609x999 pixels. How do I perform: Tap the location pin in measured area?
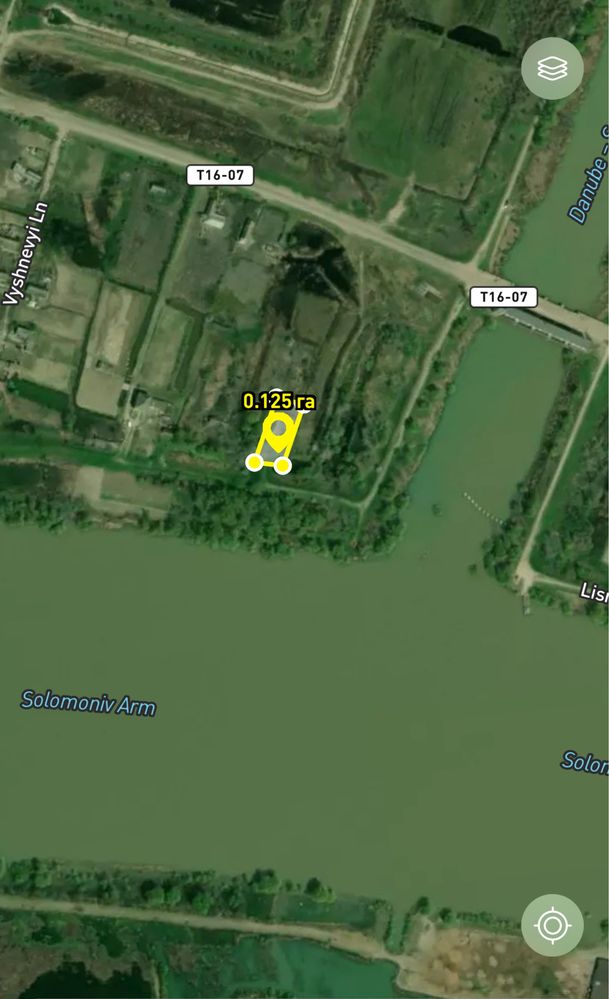coord(278,430)
